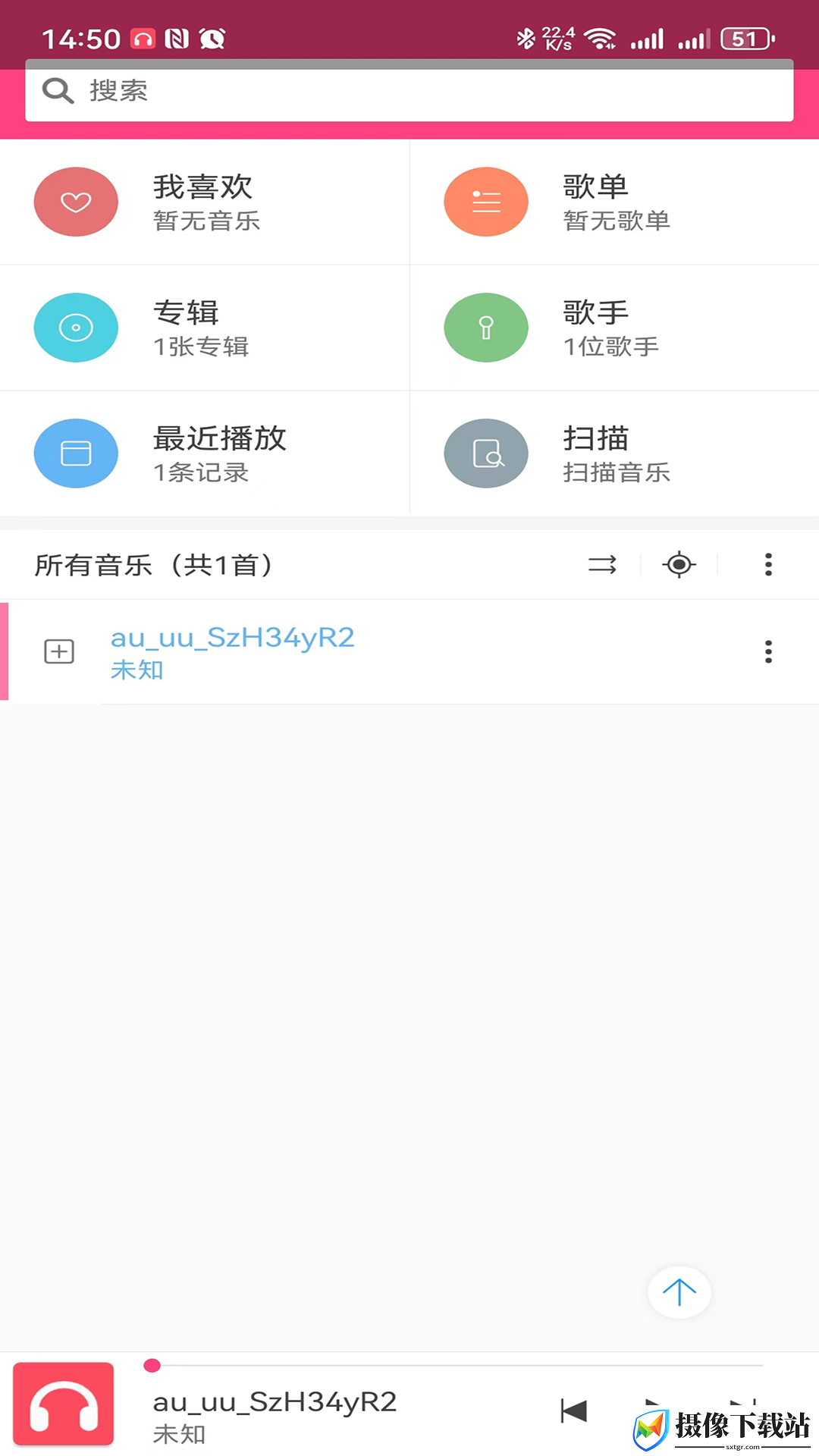Image resolution: width=819 pixels, height=1456 pixels.
Task: Locate the currently playing song
Action: (679, 565)
